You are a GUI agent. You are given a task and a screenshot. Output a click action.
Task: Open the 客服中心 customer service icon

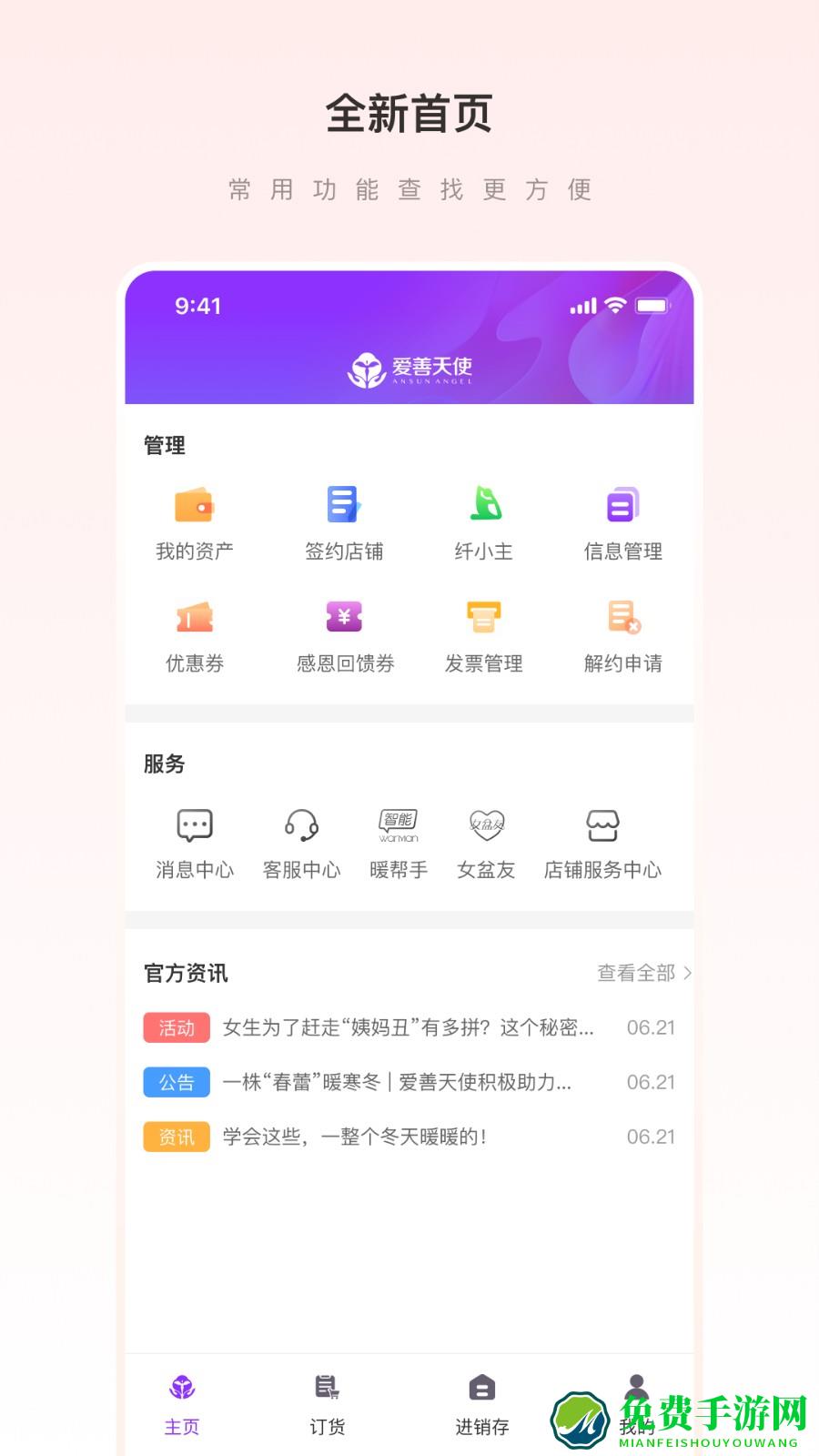[301, 826]
